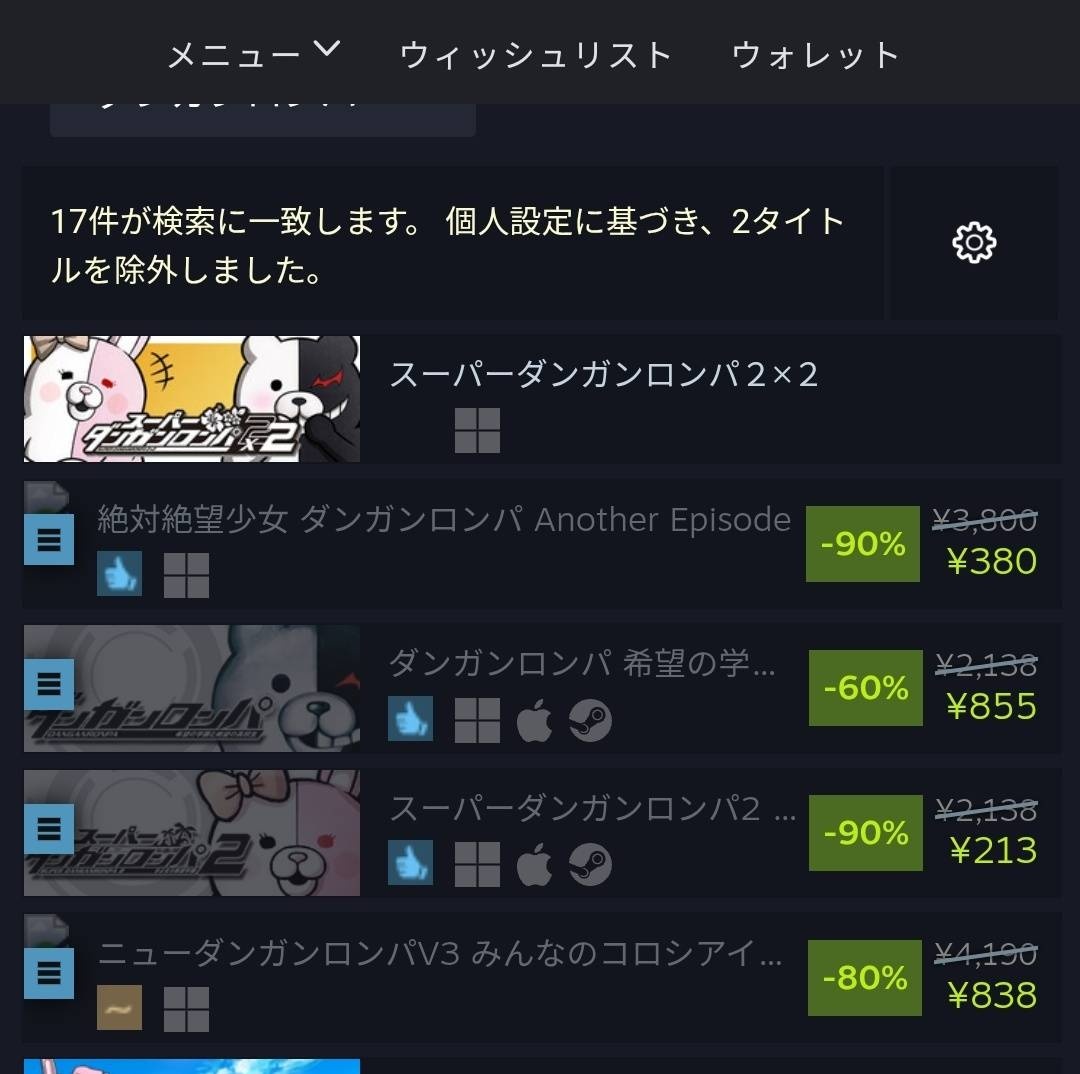This screenshot has width=1080, height=1074.
Task: Select スーパーダンガンロンパ2 priced ¥213
Action: (x=592, y=809)
